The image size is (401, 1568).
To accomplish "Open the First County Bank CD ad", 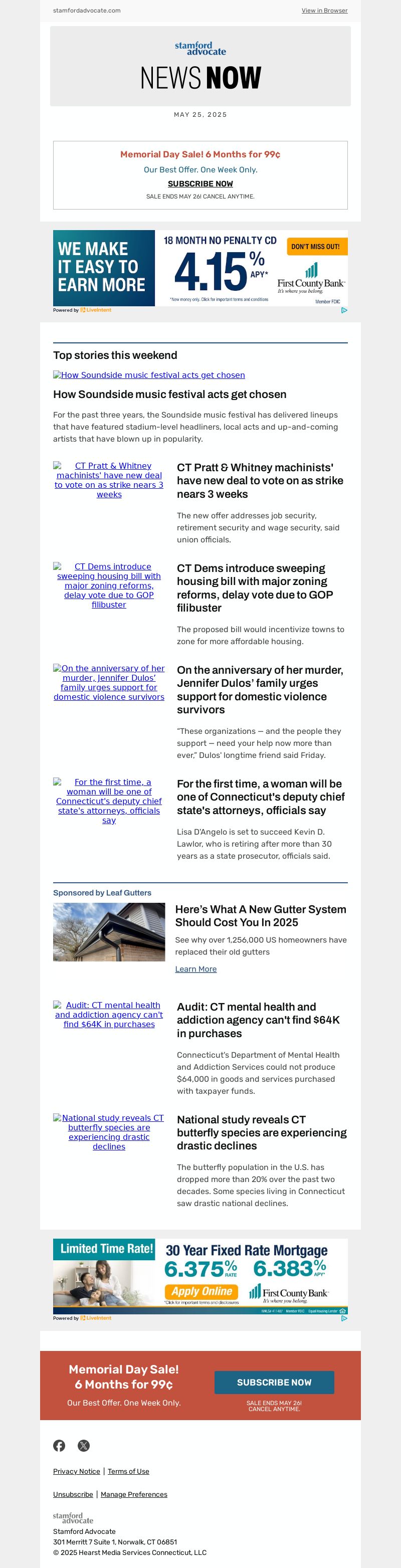I will click(200, 268).
